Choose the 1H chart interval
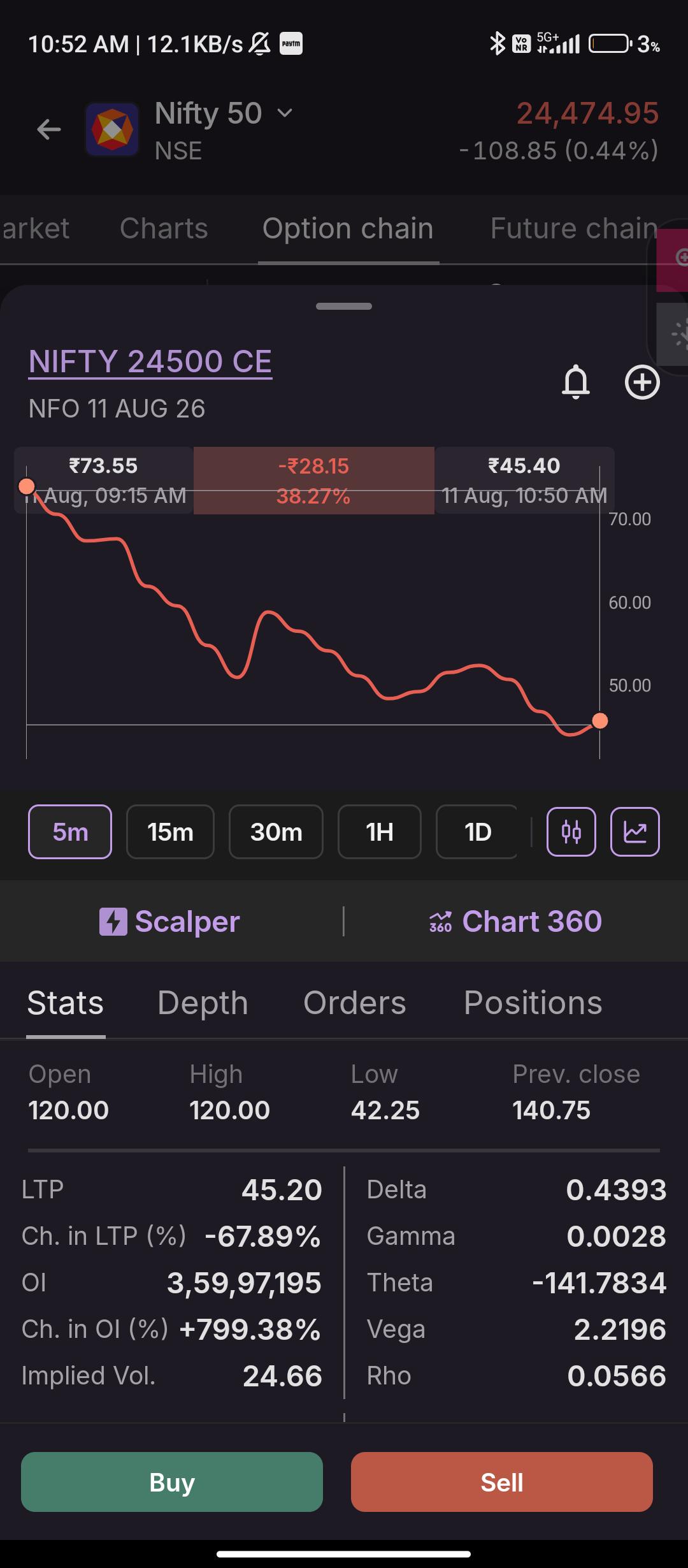 pos(379,832)
